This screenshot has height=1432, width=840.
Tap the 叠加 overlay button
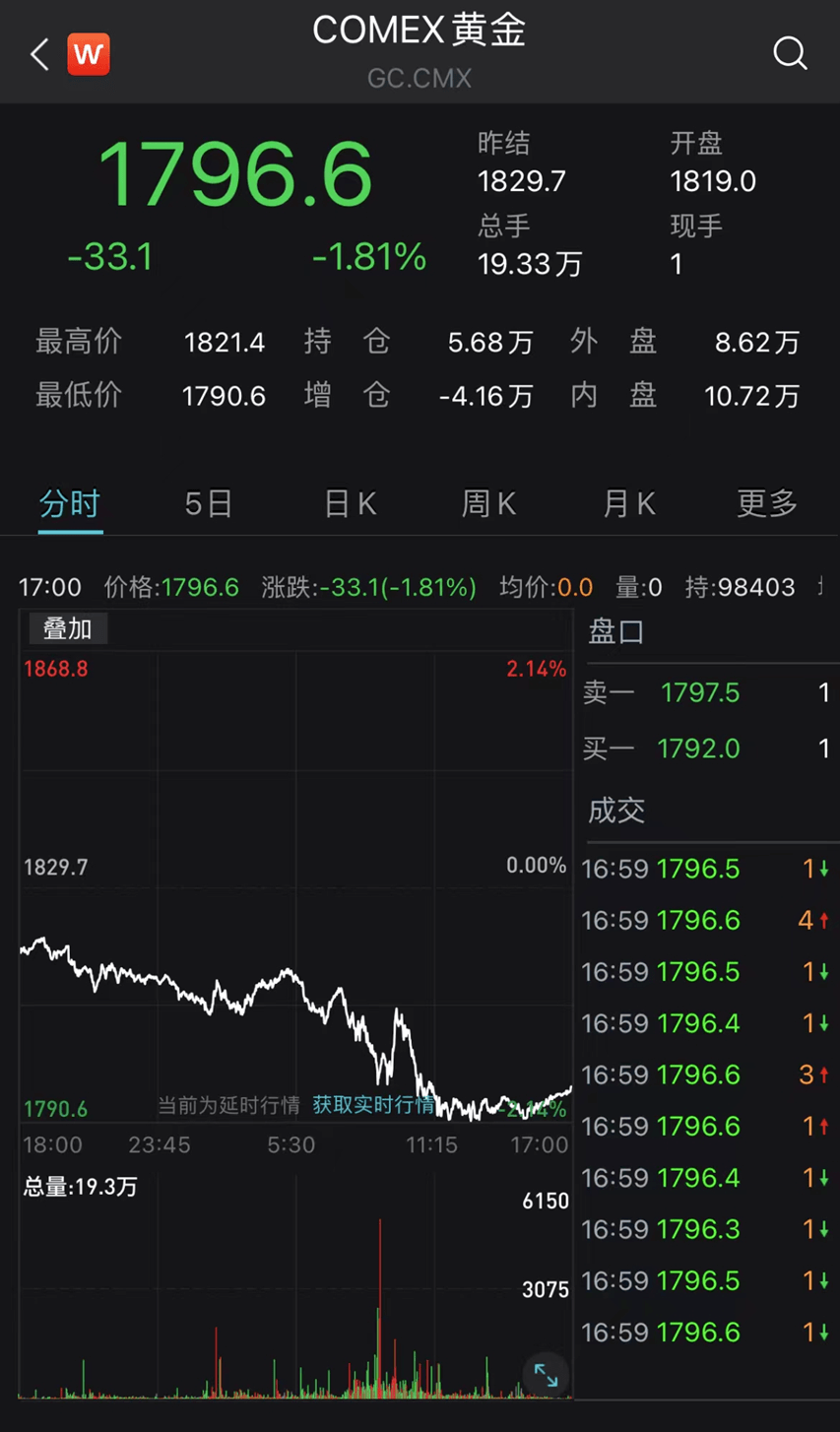[x=67, y=628]
